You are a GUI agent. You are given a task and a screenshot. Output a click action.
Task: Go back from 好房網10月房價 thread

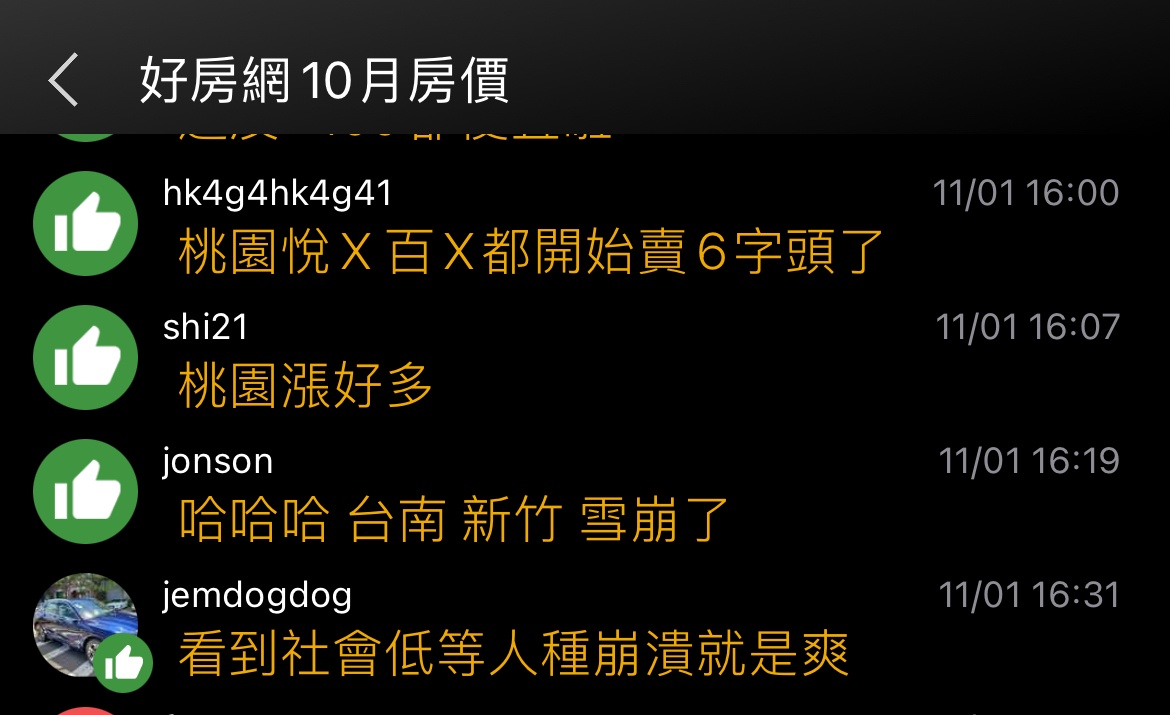[63, 80]
